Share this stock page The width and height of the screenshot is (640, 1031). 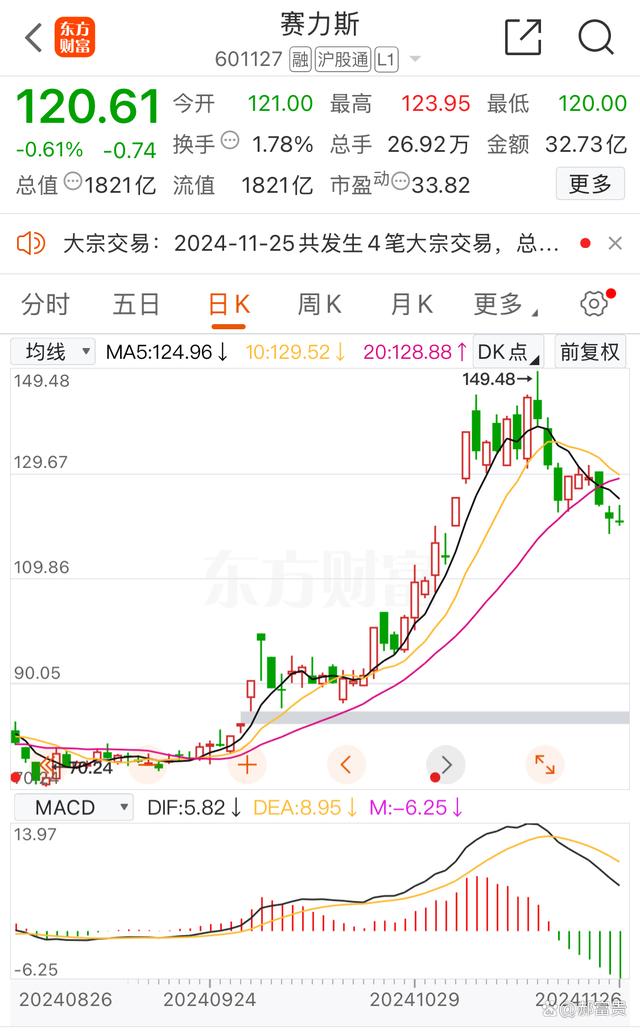523,37
